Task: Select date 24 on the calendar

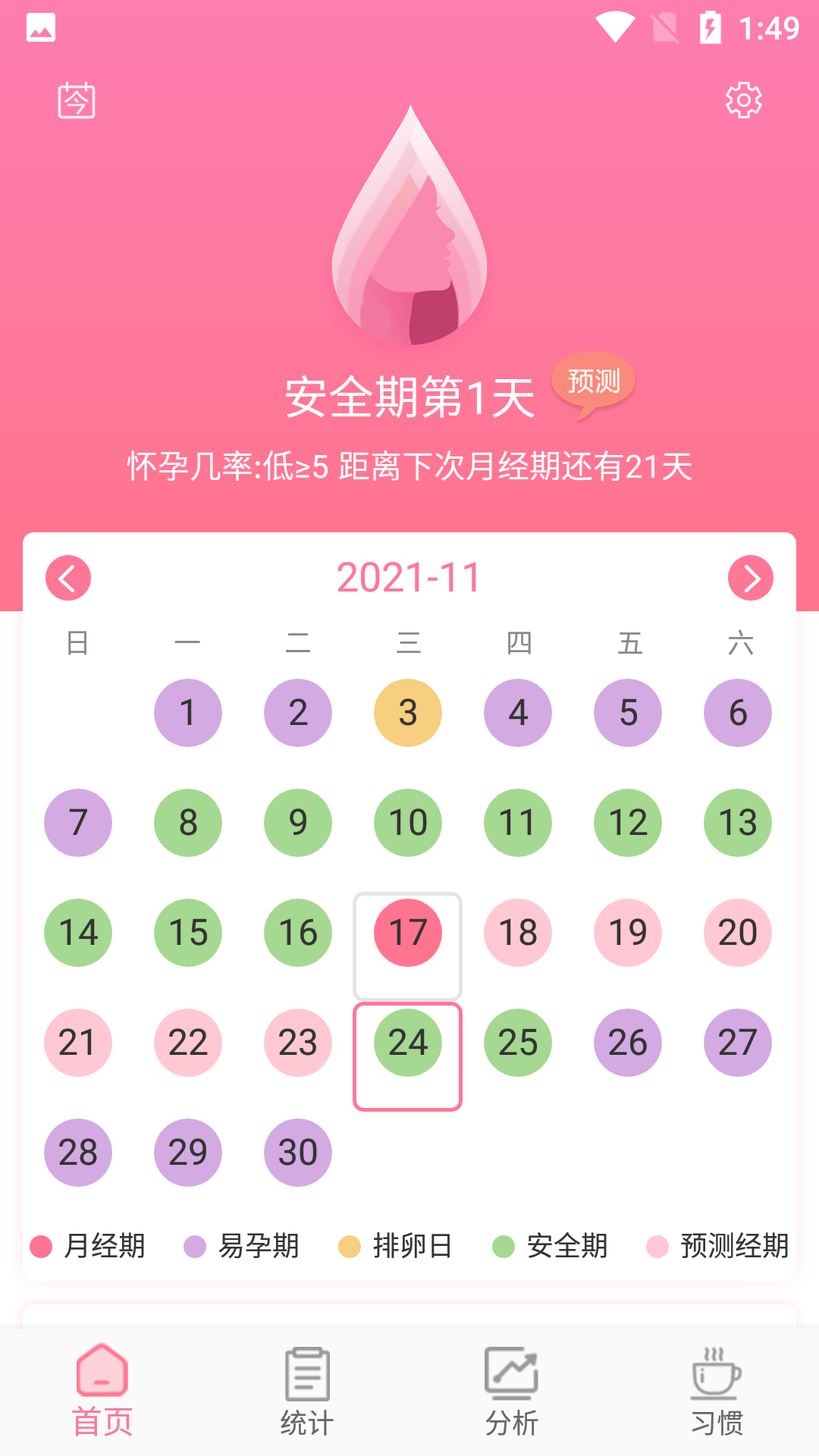Action: tap(408, 1043)
